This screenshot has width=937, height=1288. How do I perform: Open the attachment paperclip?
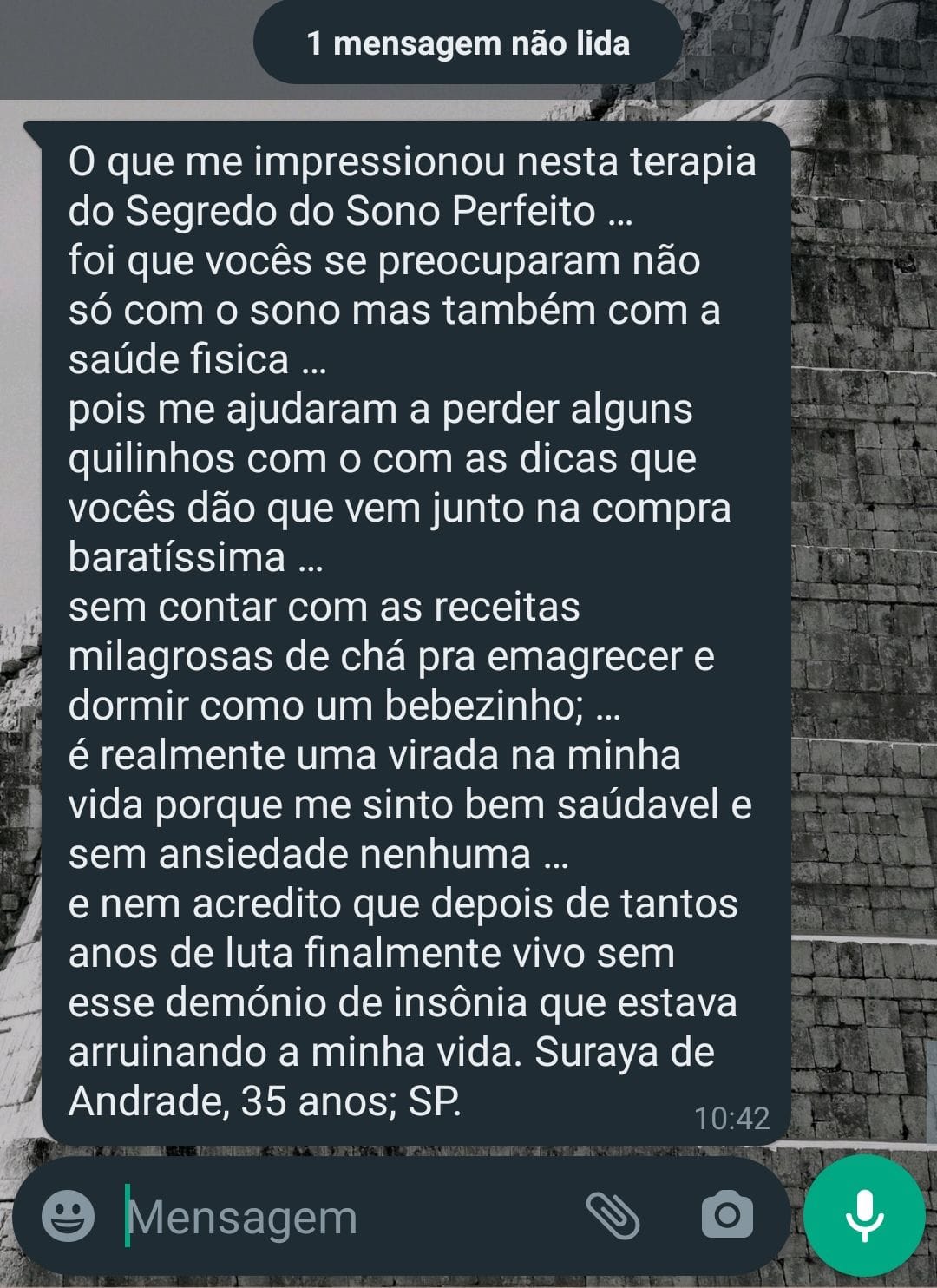coord(613,1215)
